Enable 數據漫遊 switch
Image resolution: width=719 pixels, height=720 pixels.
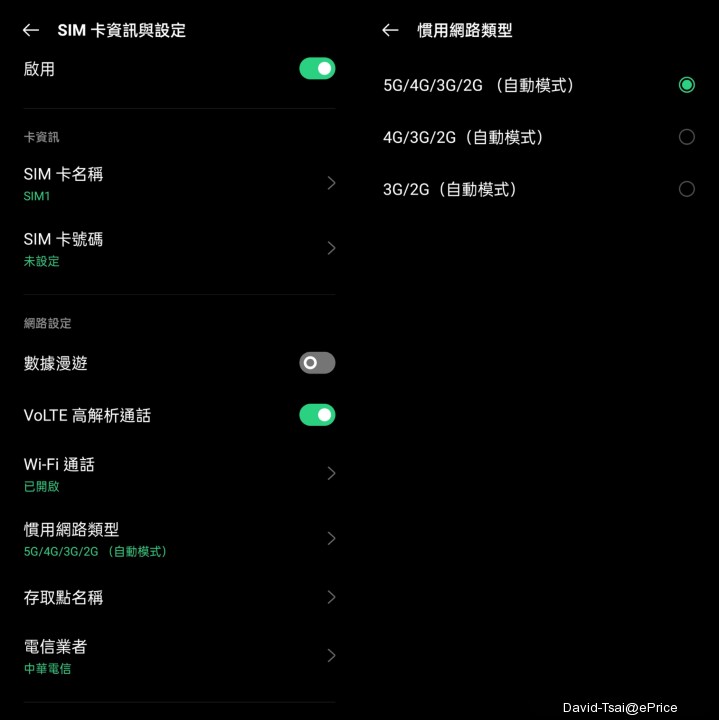317,363
